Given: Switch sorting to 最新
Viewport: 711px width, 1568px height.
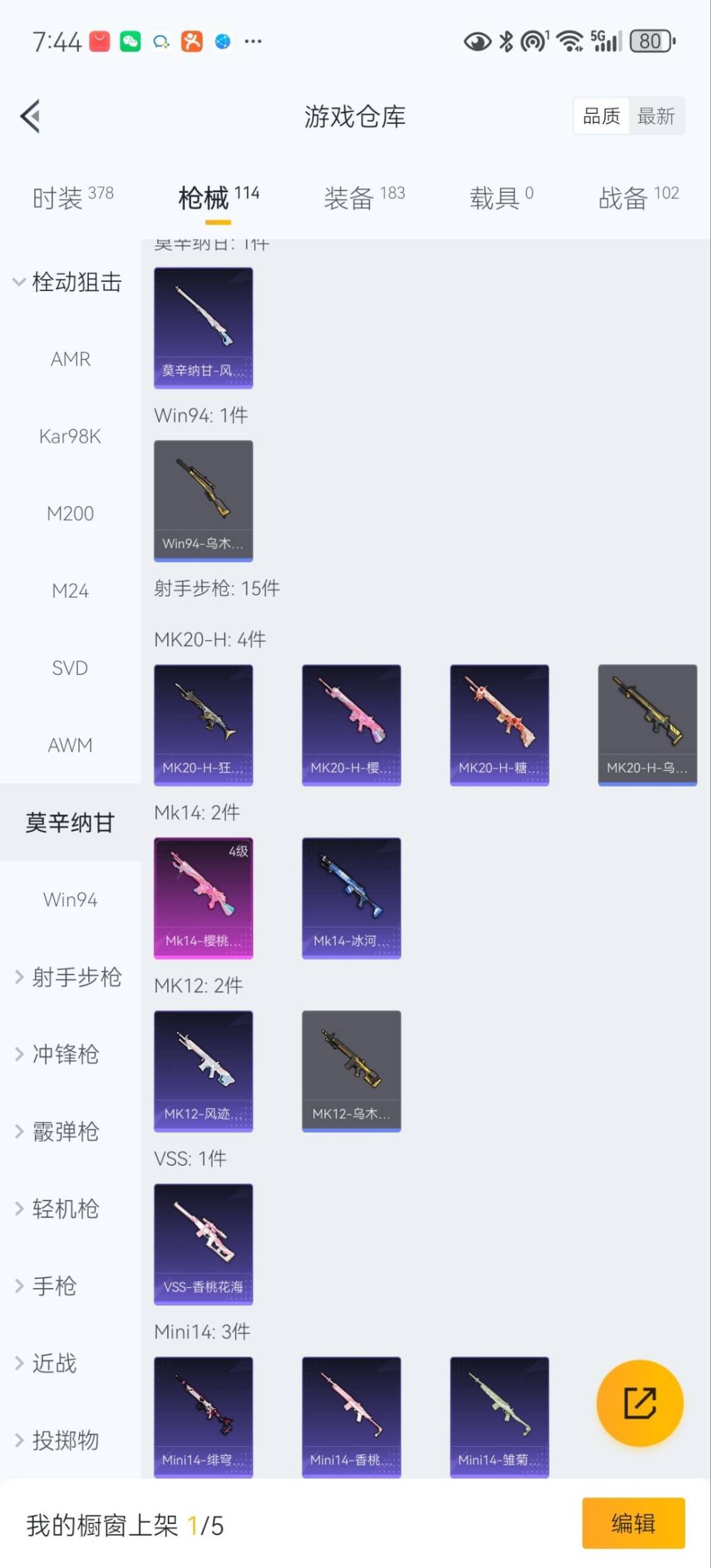Looking at the screenshot, I should pyautogui.click(x=657, y=116).
